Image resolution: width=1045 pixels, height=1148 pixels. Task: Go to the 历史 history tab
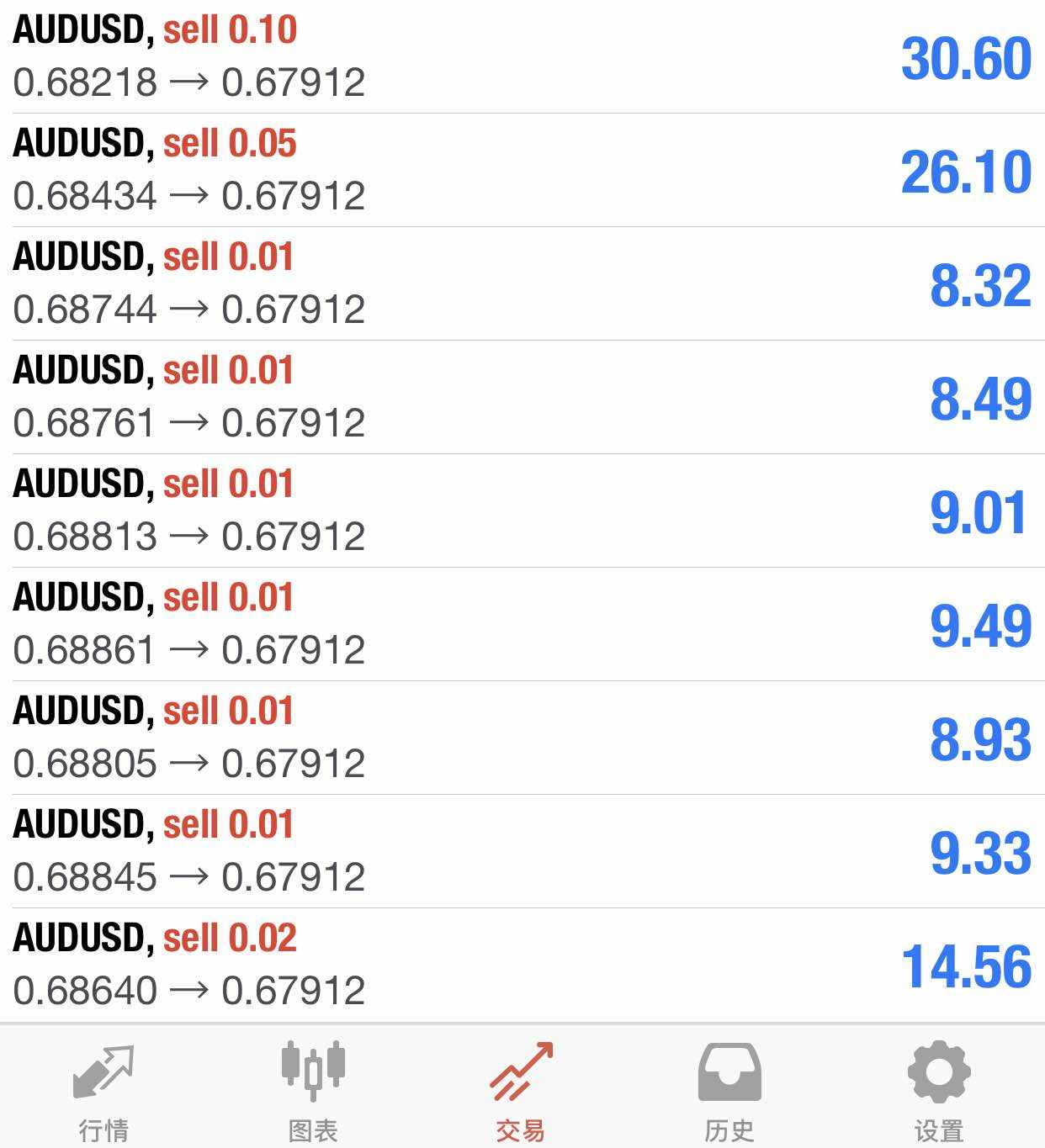(729, 1090)
